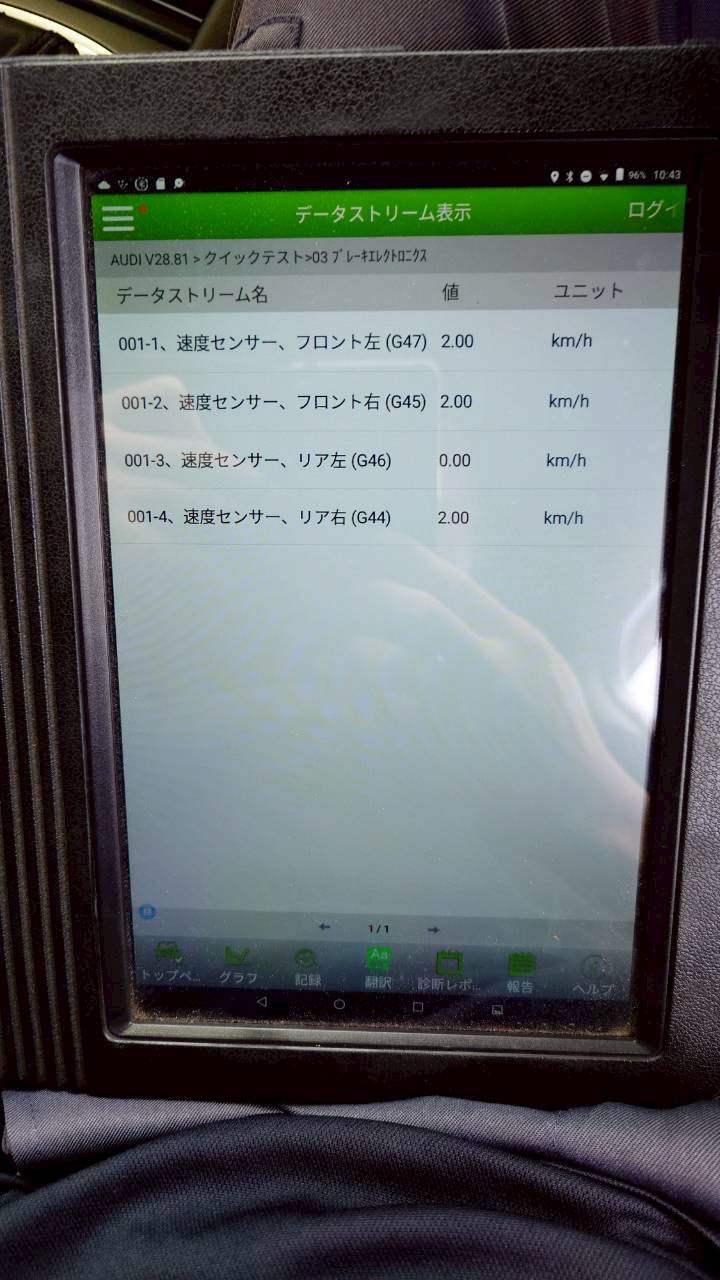The image size is (720, 1280).
Task: Select the フロント左 (G47) speed sensor row
Action: coord(380,342)
